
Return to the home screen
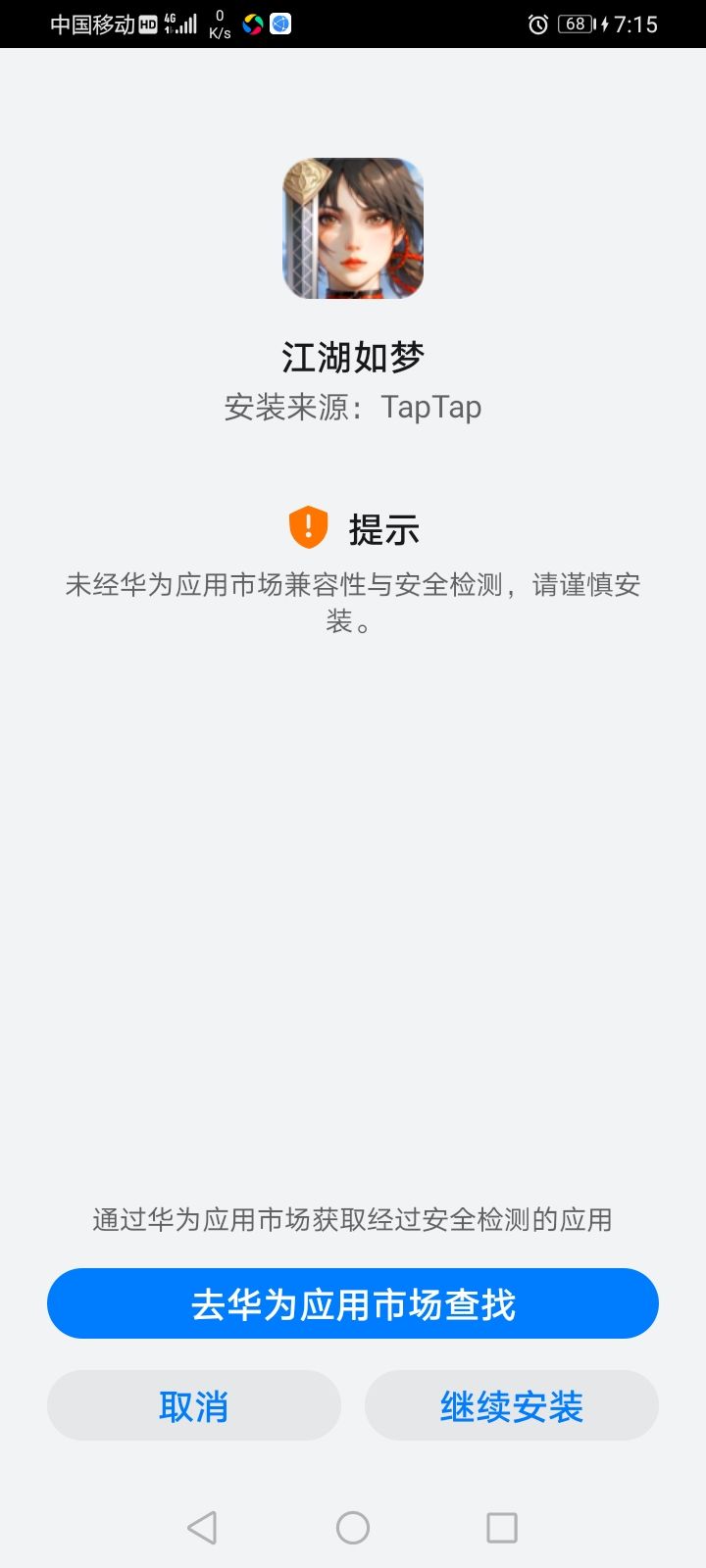(353, 1527)
